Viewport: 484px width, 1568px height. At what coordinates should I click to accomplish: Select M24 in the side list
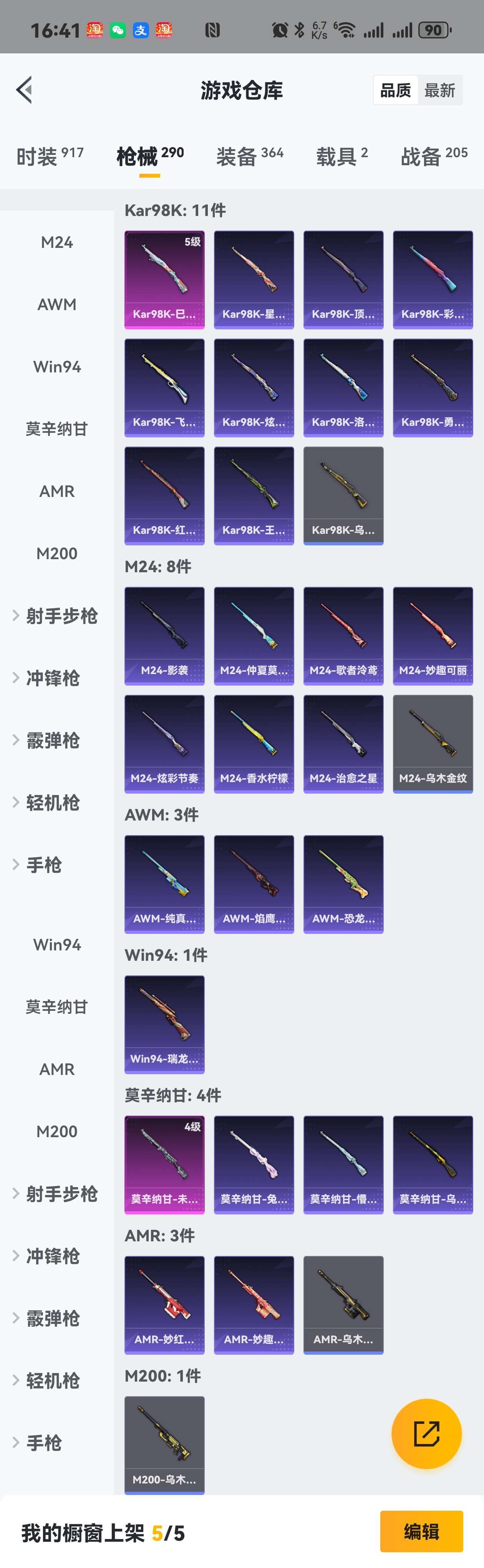pos(56,242)
